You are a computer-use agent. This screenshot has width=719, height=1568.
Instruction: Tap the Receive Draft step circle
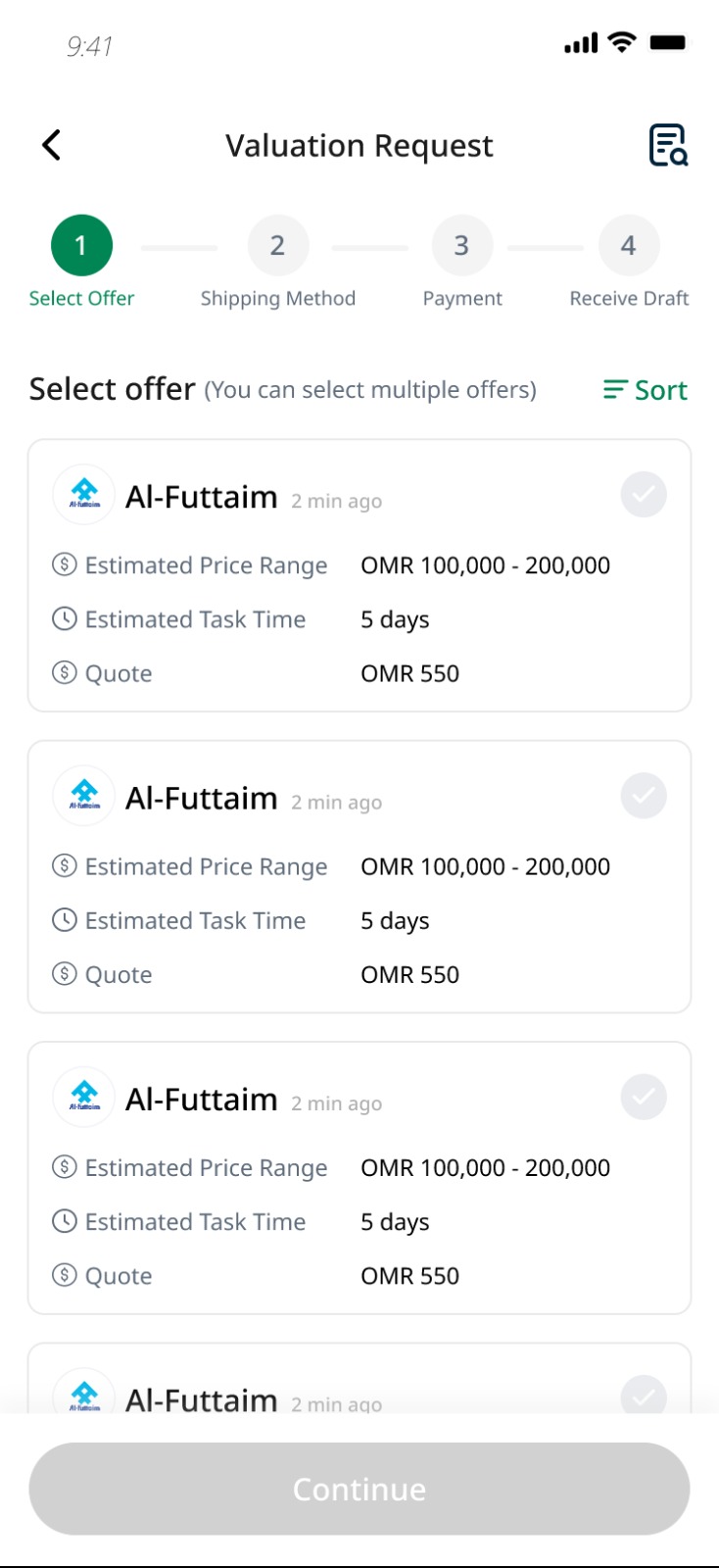[628, 245]
